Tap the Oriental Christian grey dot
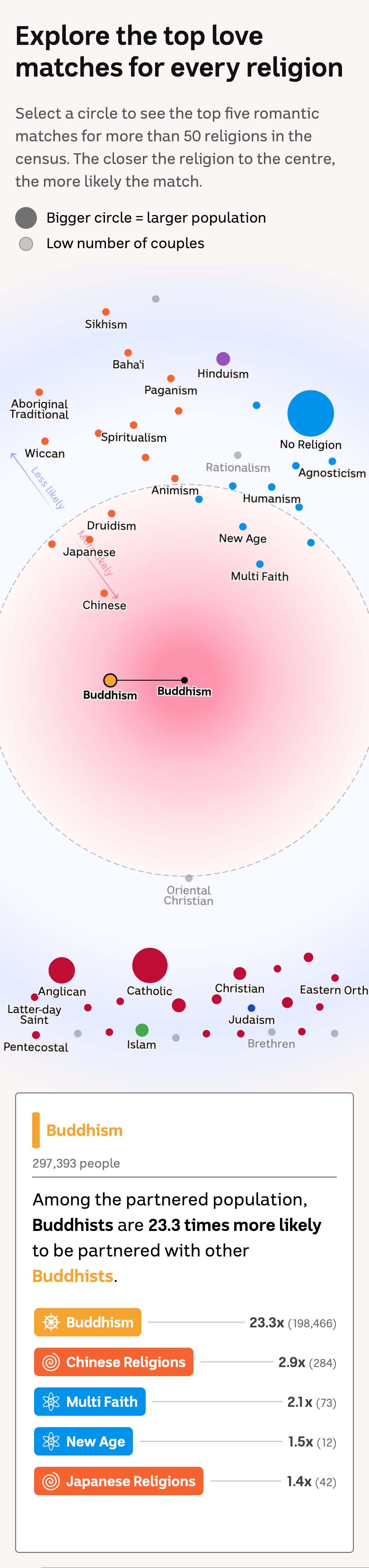The height and width of the screenshot is (1568, 369). click(189, 878)
